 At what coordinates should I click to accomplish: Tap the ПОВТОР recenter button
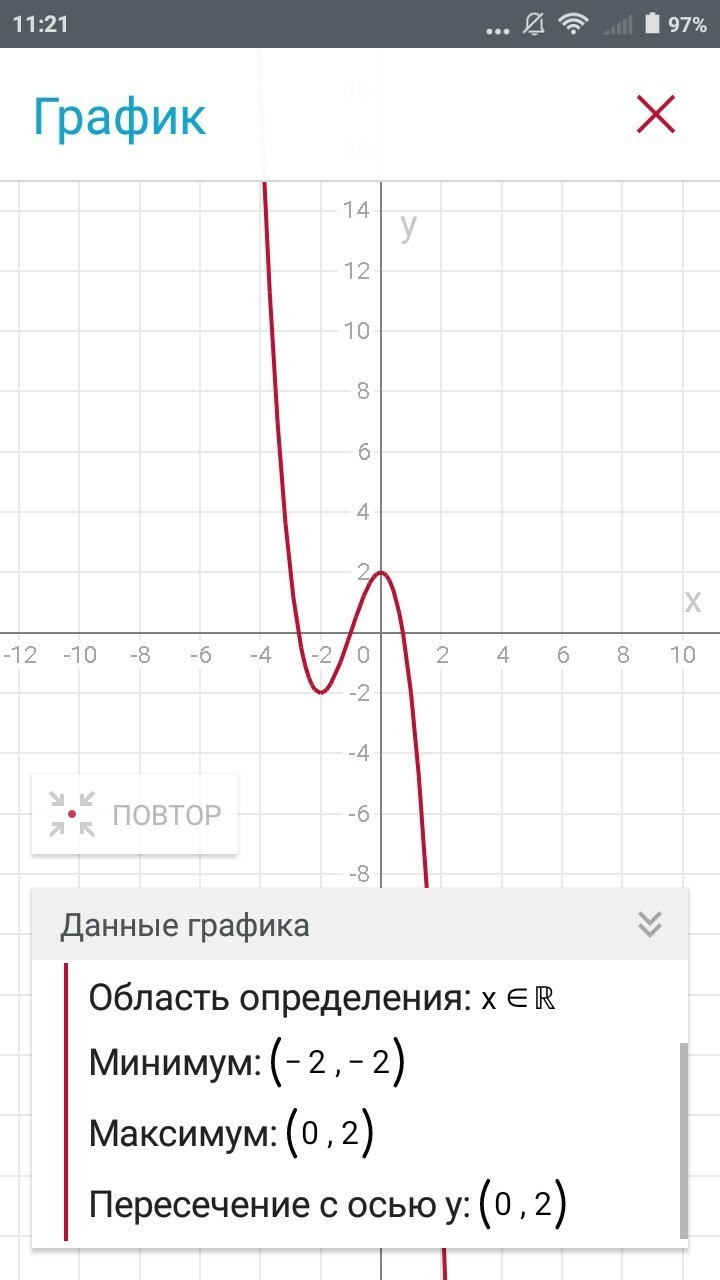[x=135, y=814]
